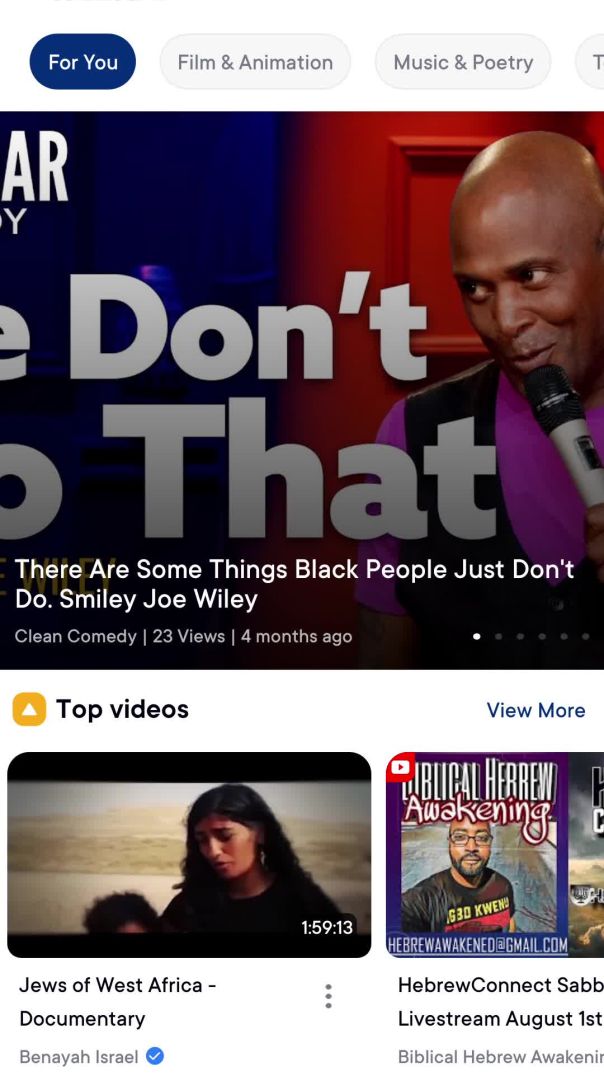Switch to Film & Animation category
The height and width of the screenshot is (1076, 604).
pos(255,62)
